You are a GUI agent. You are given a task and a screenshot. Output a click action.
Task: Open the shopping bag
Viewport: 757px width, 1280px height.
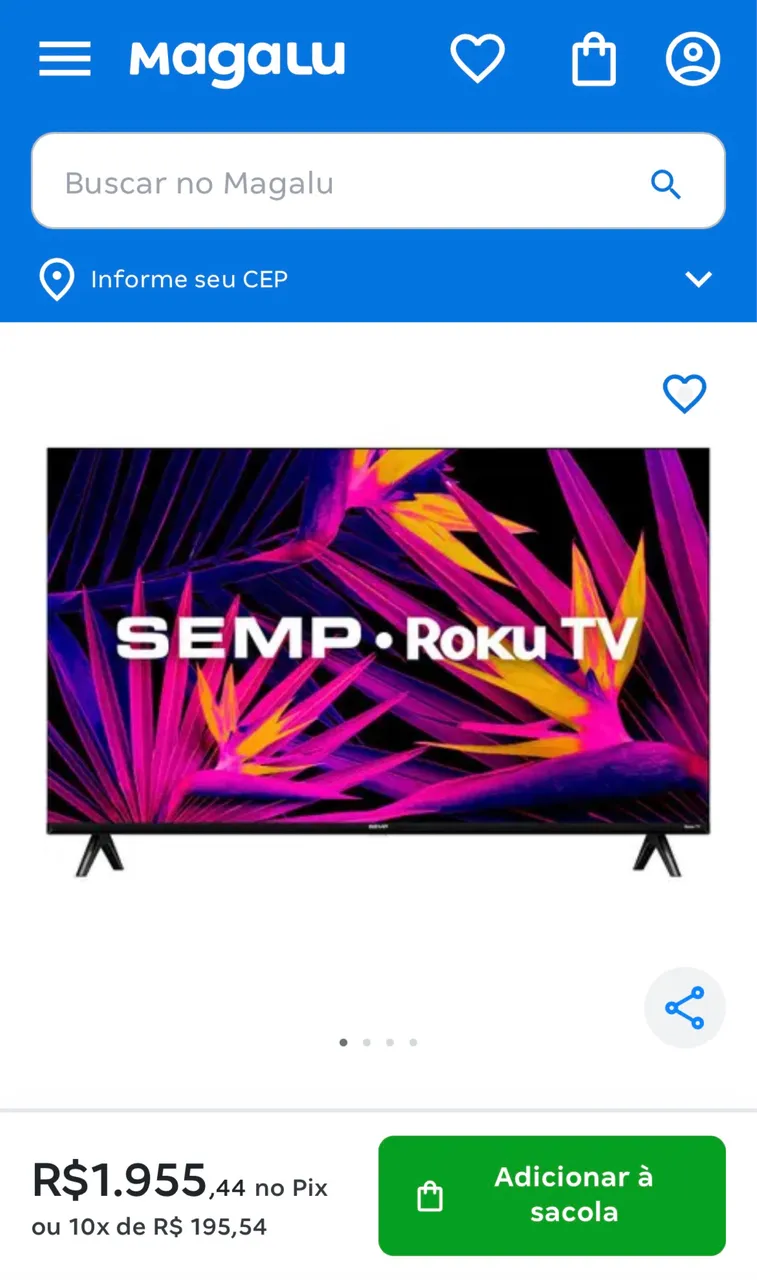pos(593,60)
